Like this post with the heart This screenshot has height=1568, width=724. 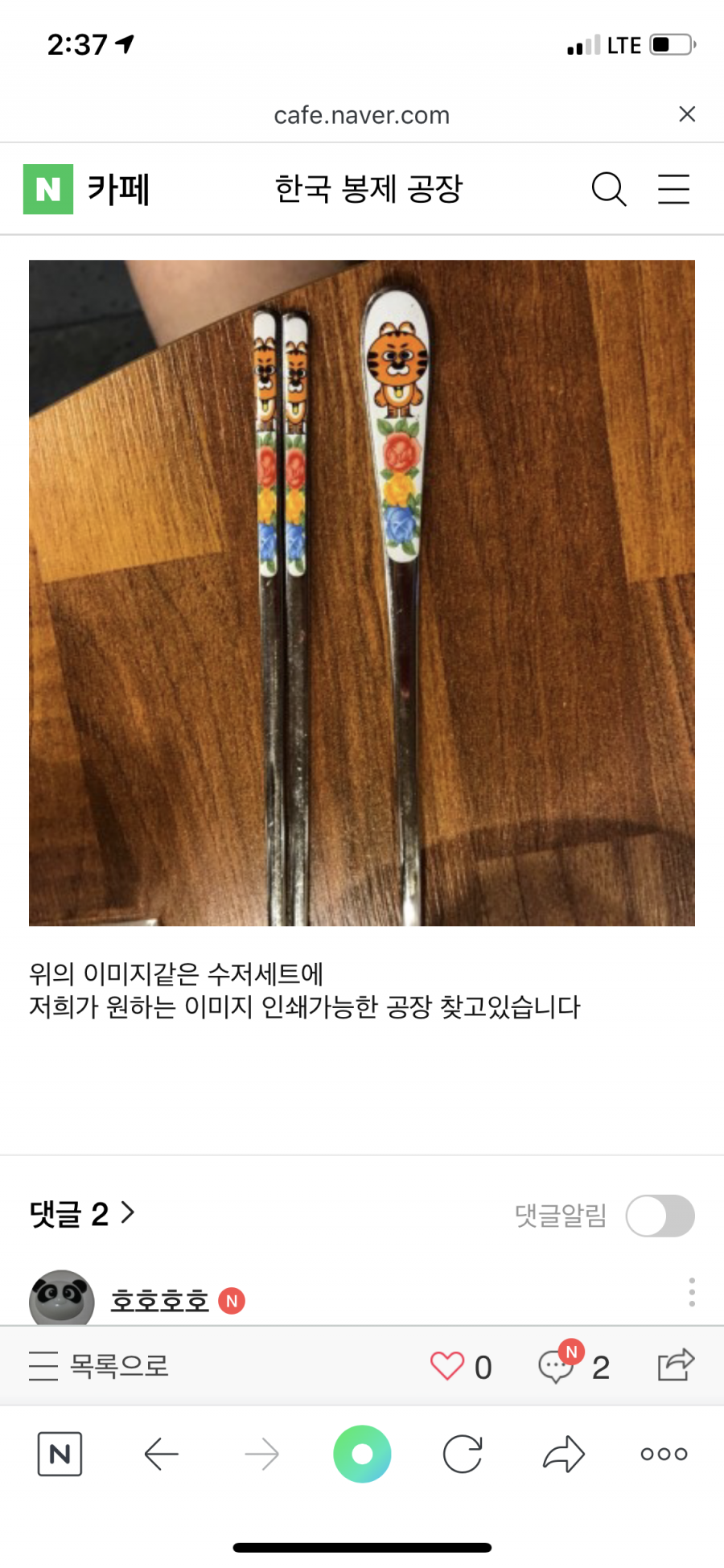click(x=447, y=1366)
